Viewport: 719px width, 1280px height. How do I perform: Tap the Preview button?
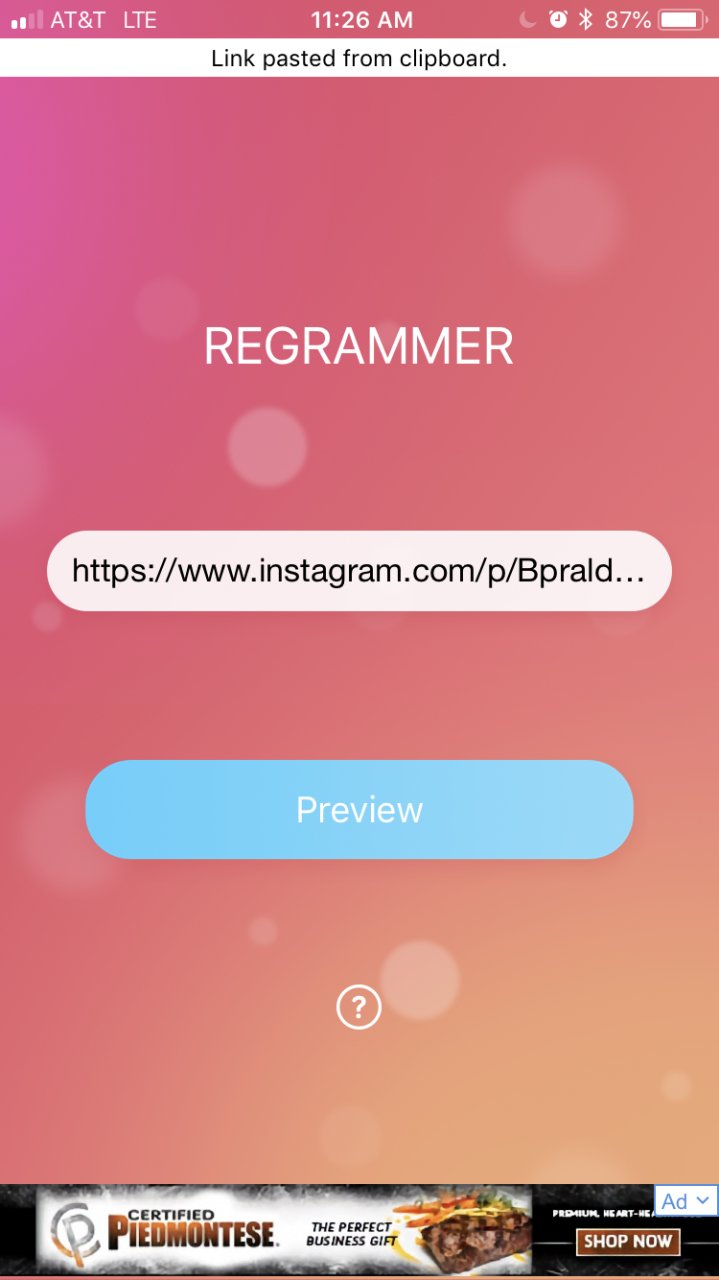tap(359, 809)
